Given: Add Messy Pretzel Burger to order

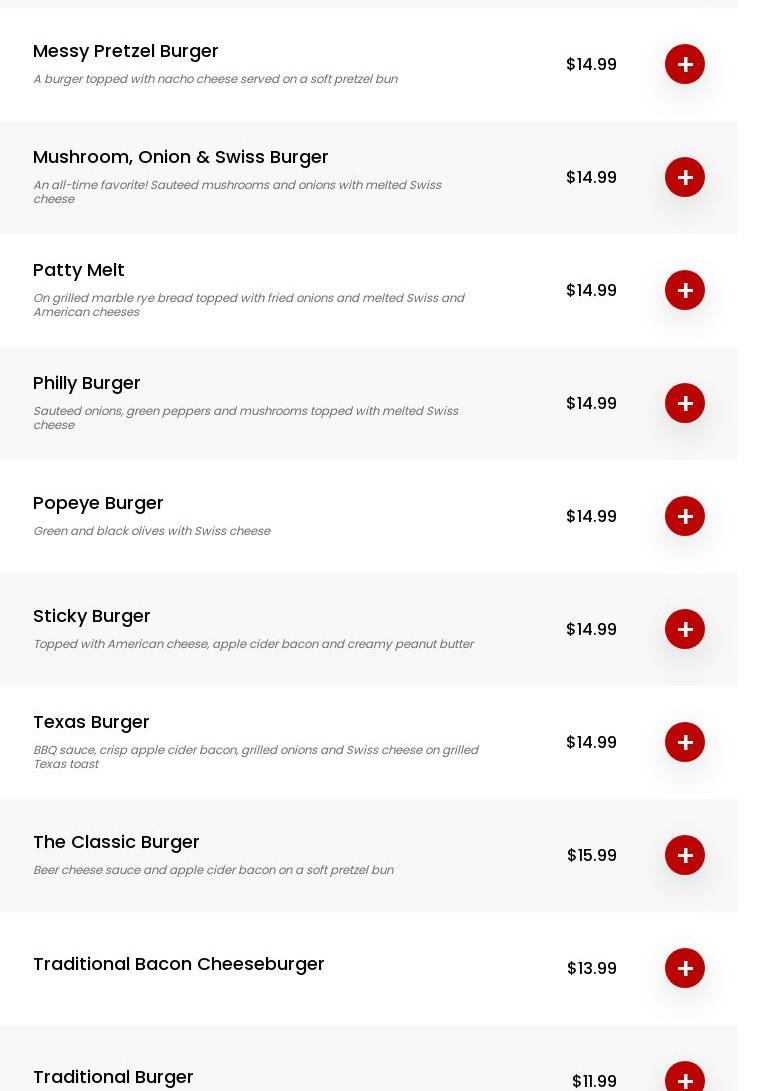Looking at the screenshot, I should click(x=685, y=64).
